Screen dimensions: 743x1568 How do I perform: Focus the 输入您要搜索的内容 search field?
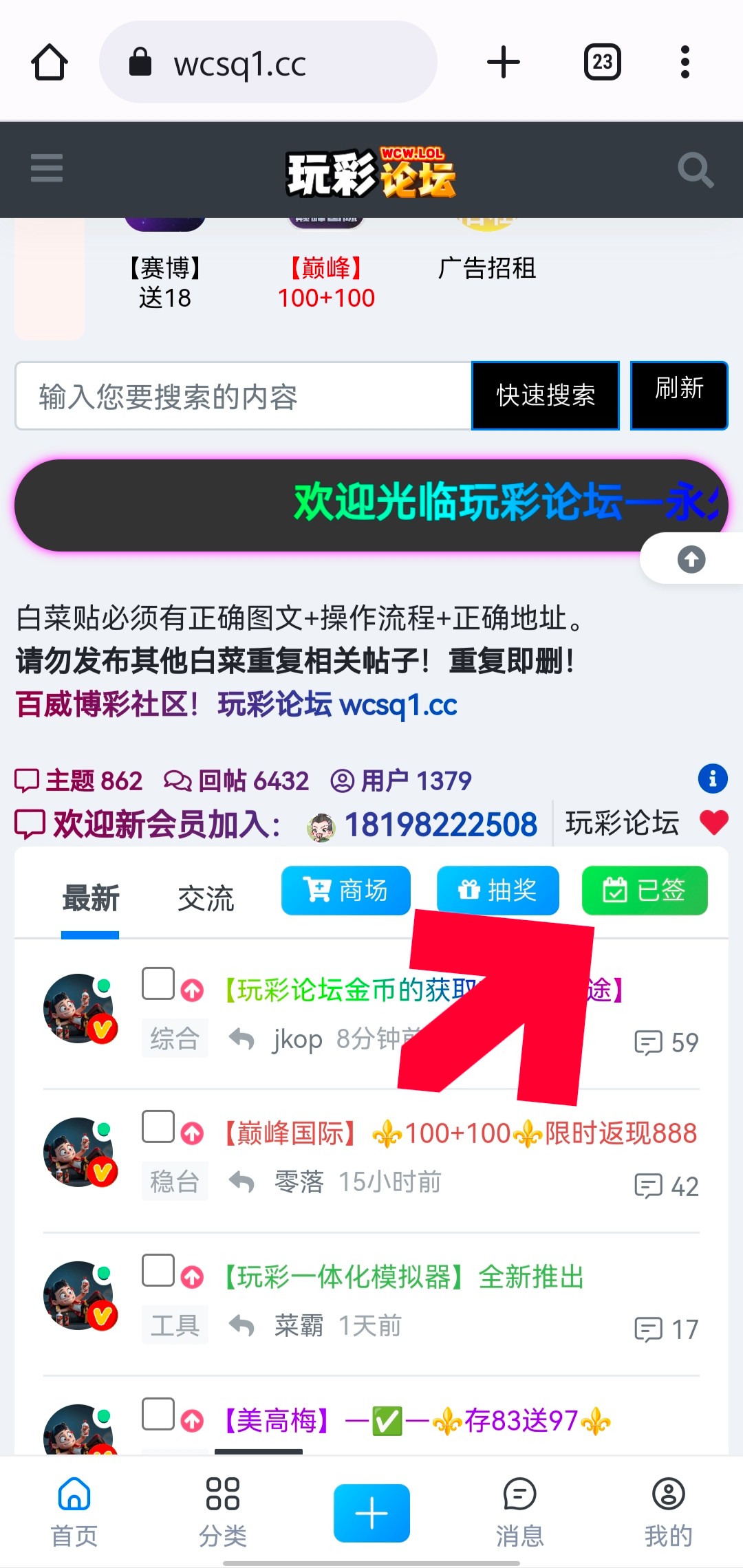coord(244,397)
